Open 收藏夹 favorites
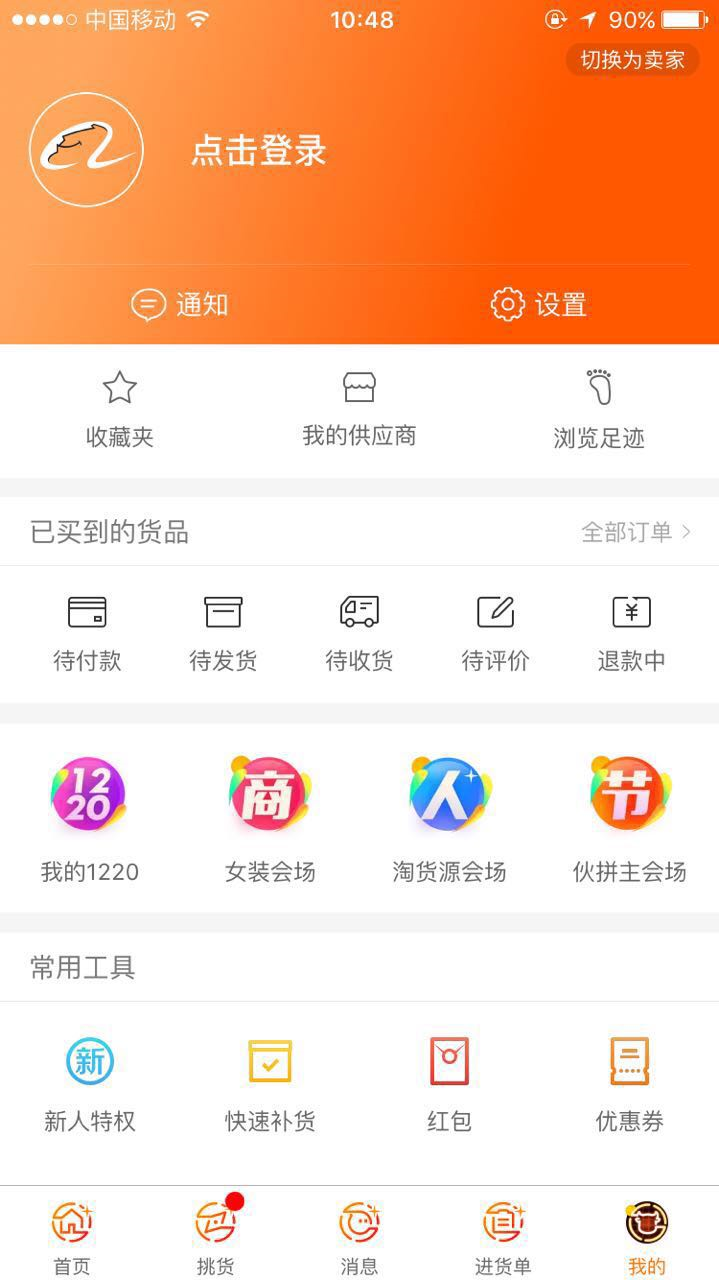Image resolution: width=719 pixels, height=1280 pixels. pyautogui.click(x=119, y=409)
